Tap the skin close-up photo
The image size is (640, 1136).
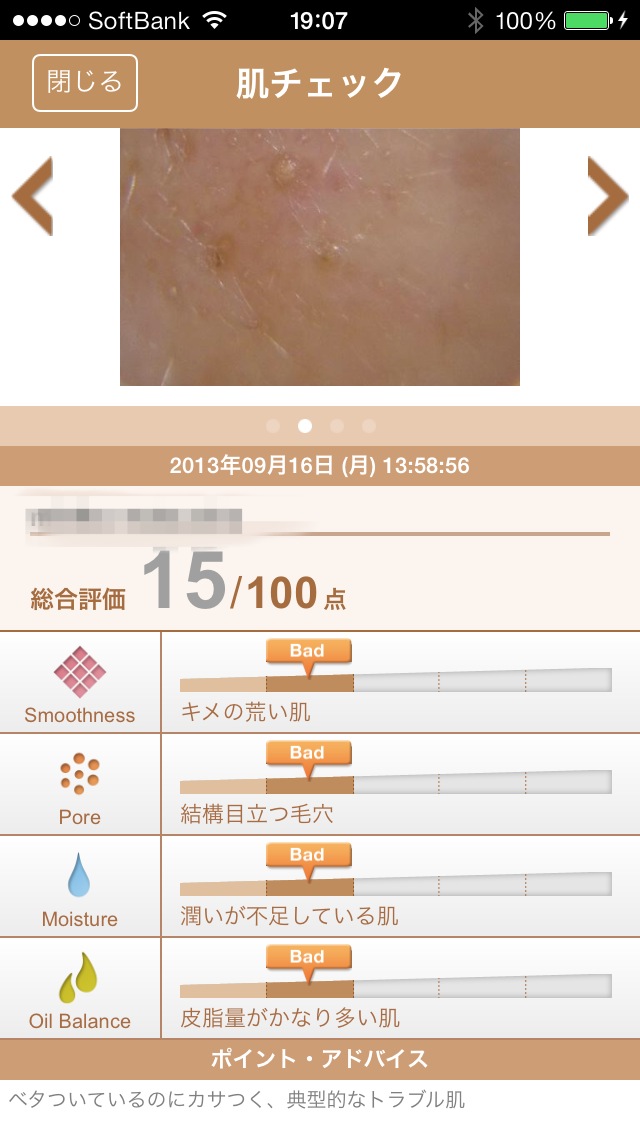320,257
